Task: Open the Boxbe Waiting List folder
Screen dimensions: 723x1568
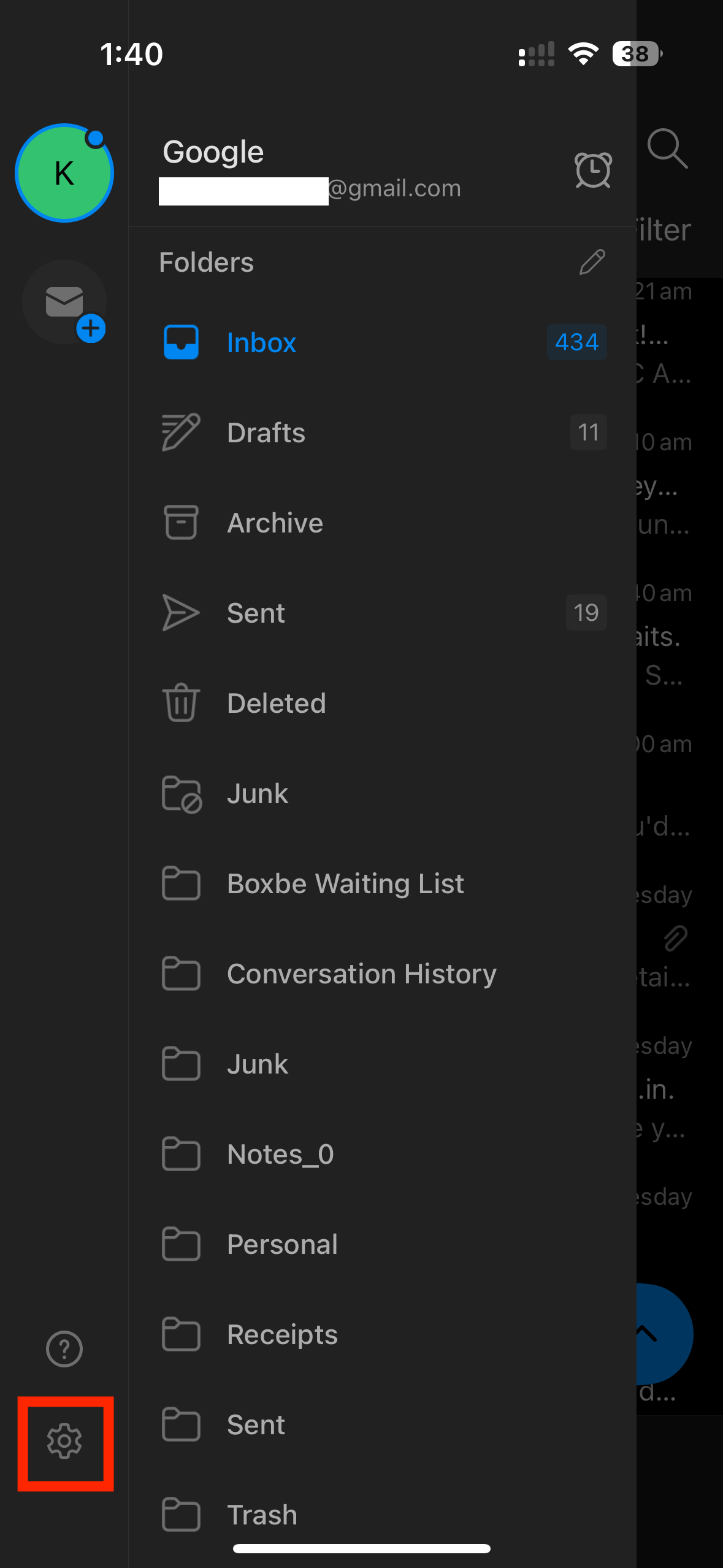Action: [383, 883]
